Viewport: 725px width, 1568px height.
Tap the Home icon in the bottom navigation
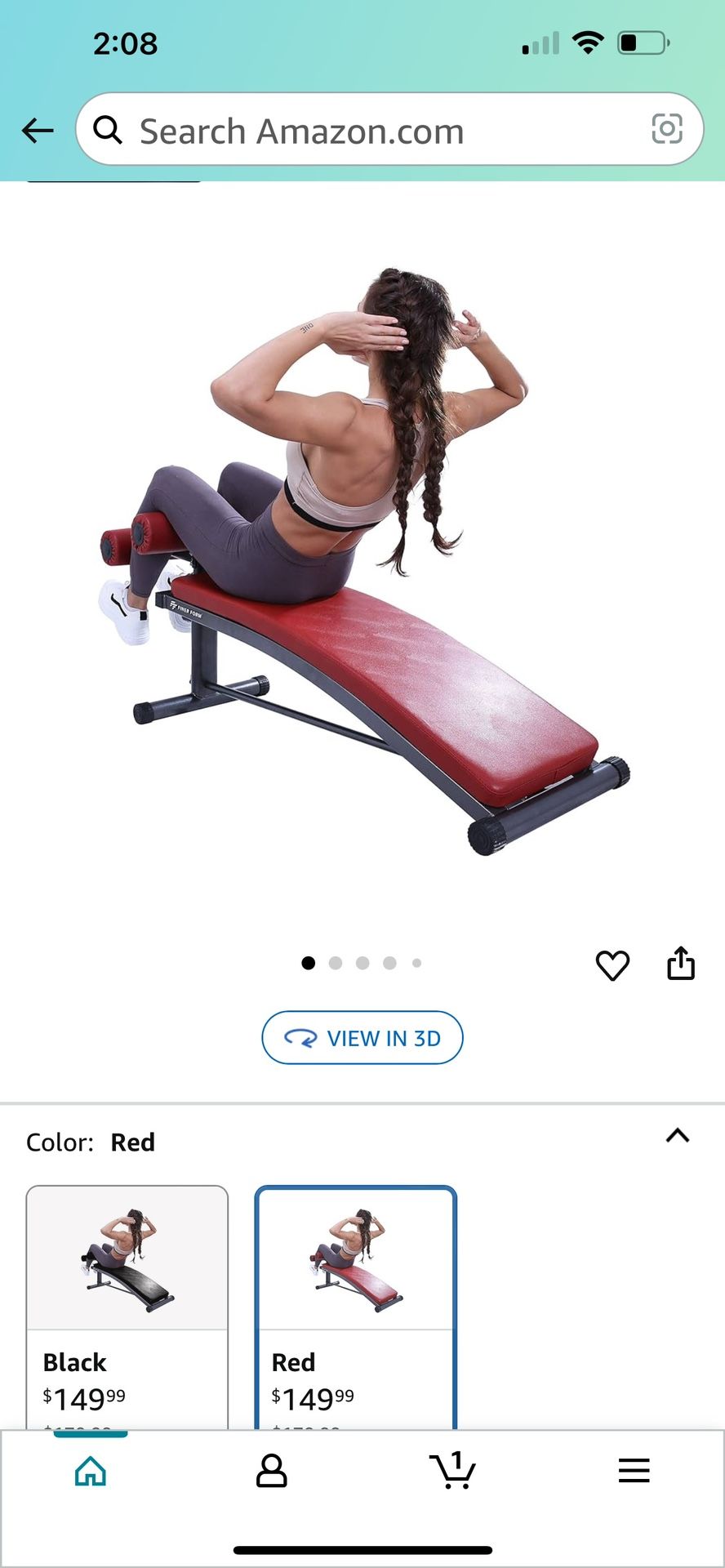point(91,1470)
